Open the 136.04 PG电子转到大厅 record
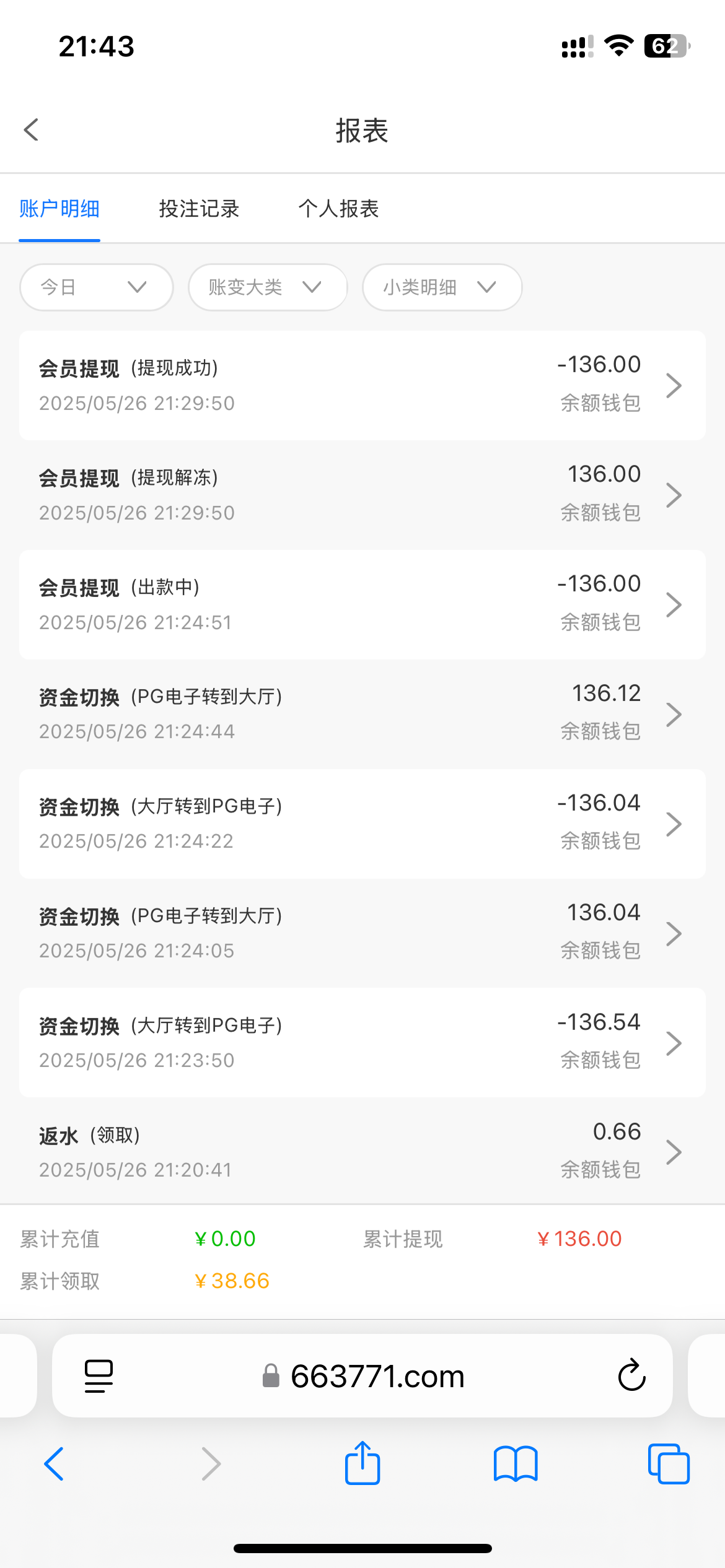Viewport: 725px width, 1568px height. (362, 933)
